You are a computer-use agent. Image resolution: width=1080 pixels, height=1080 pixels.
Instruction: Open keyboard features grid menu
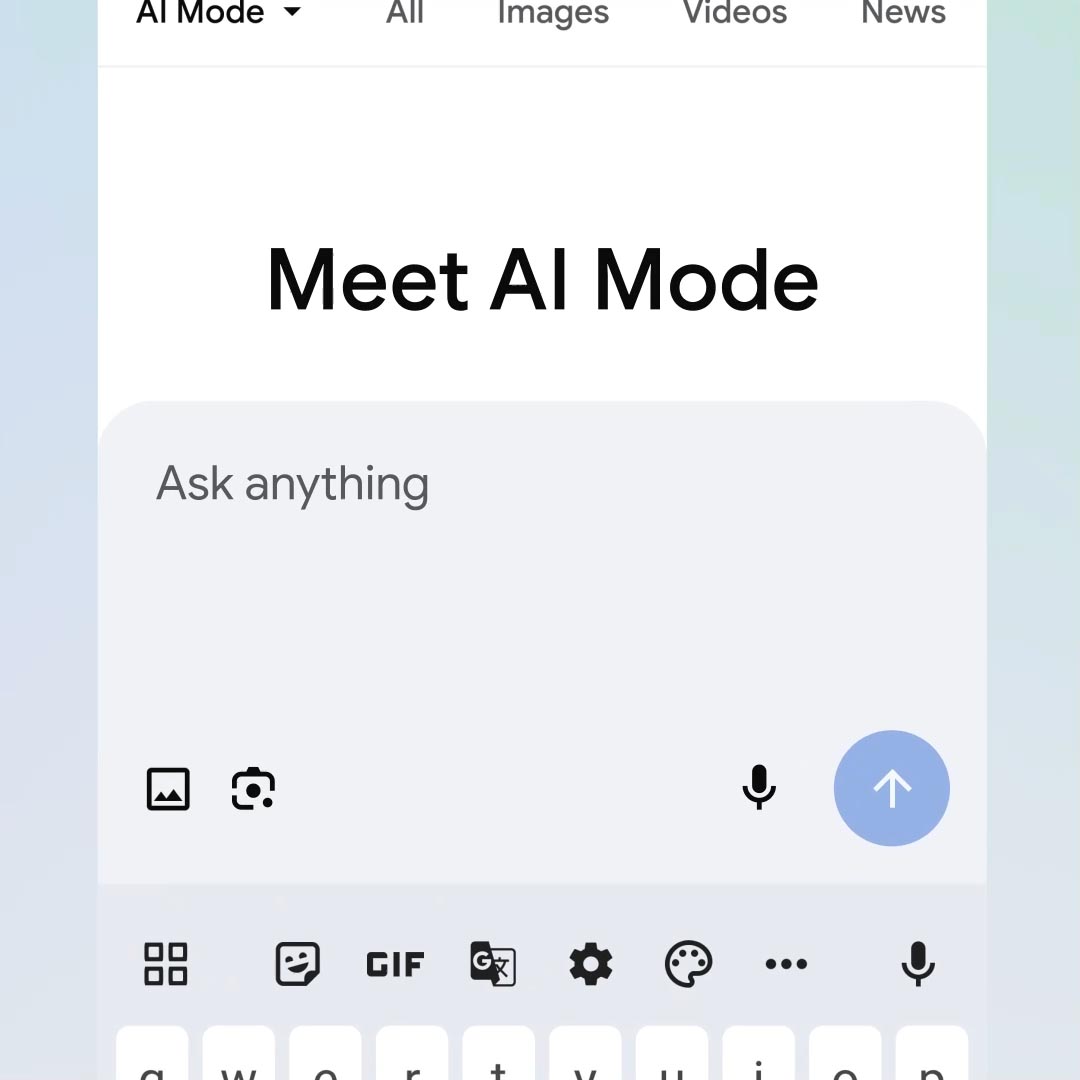[166, 964]
